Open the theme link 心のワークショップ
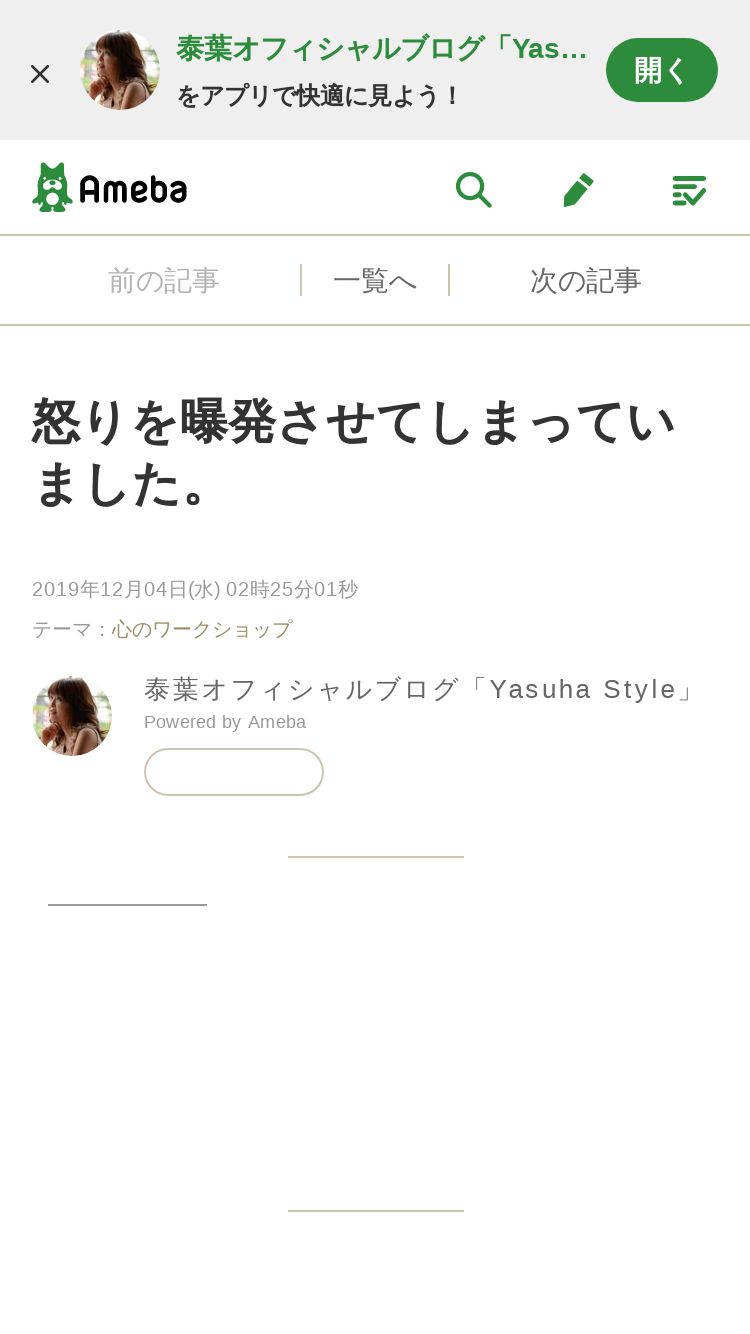Viewport: 750px width, 1334px height. 202,629
